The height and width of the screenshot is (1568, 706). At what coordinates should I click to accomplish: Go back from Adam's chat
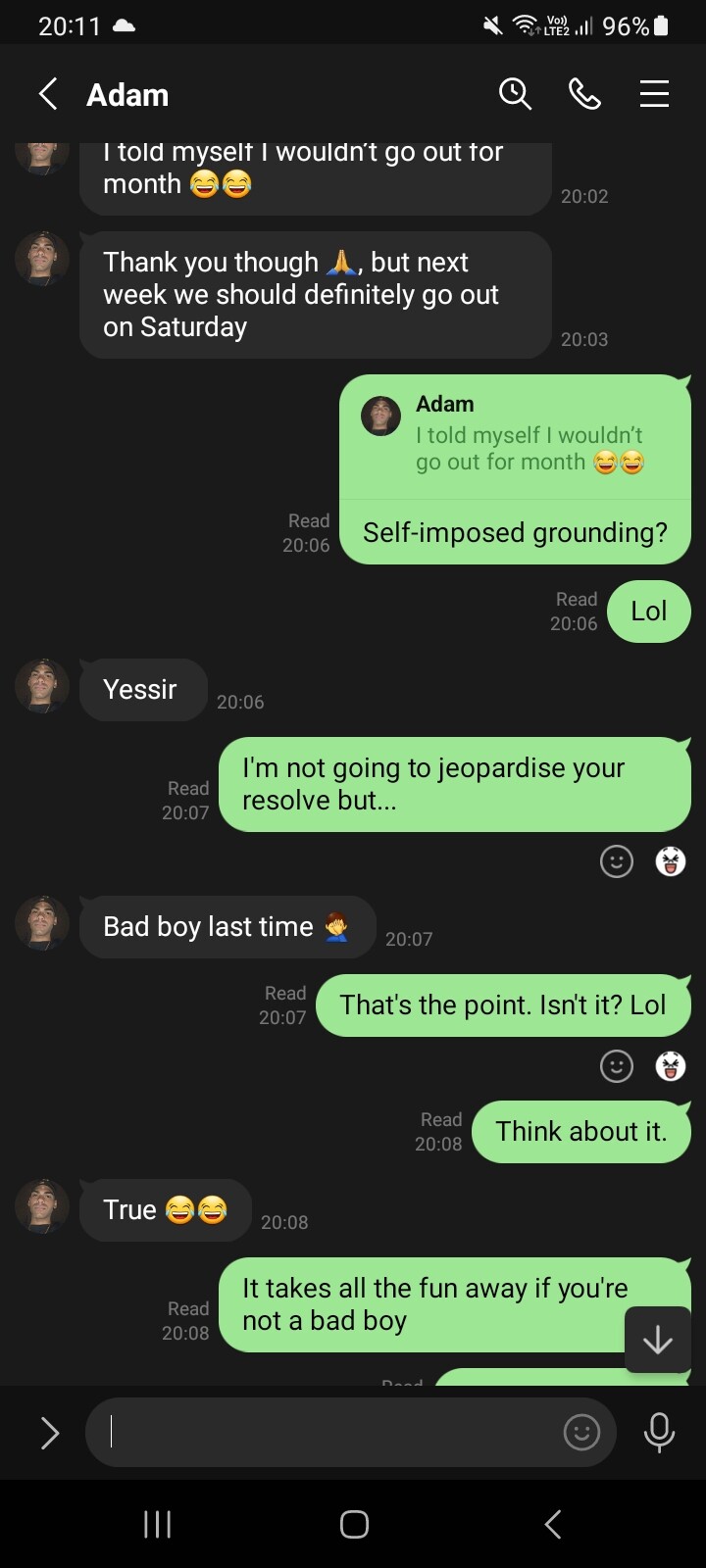[x=48, y=94]
